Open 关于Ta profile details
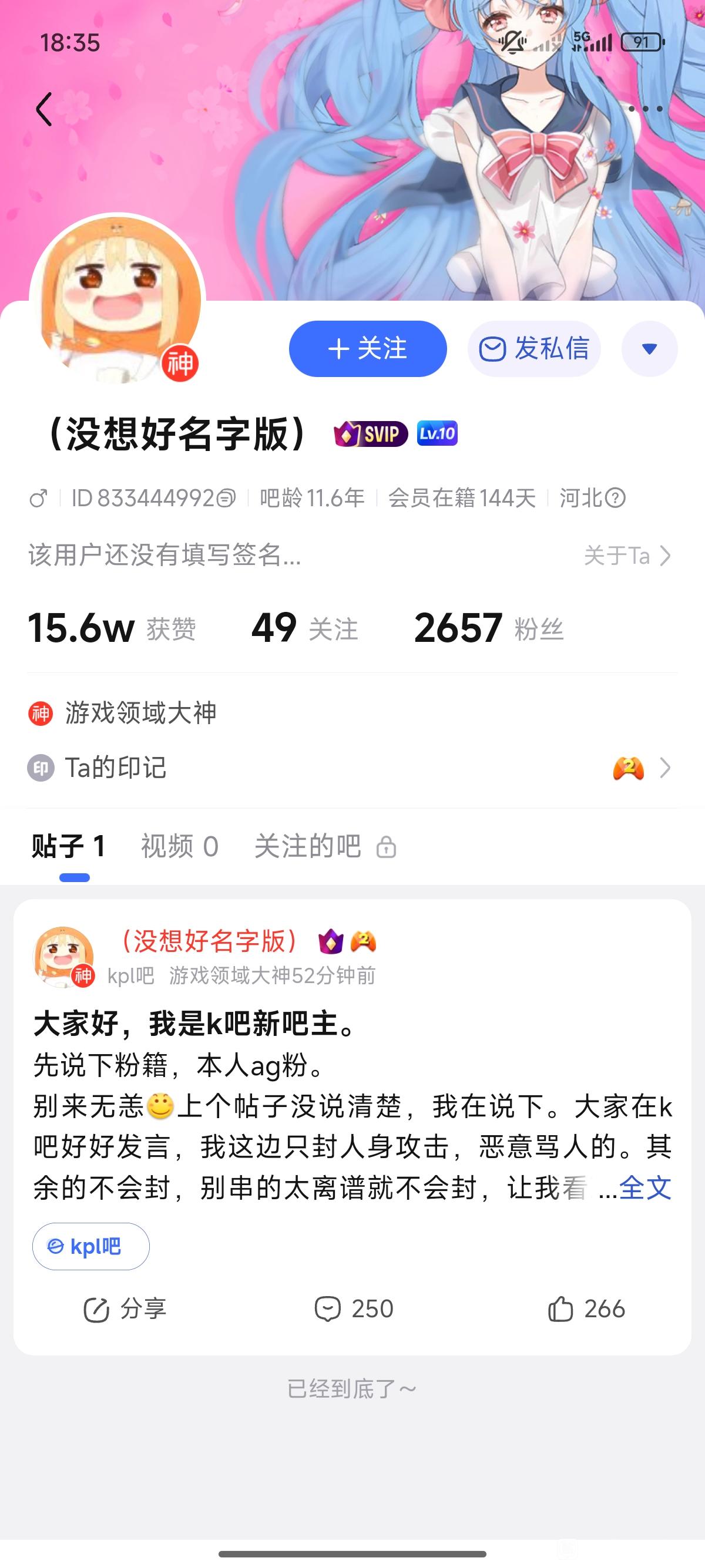The width and height of the screenshot is (705, 1568). pos(627,556)
